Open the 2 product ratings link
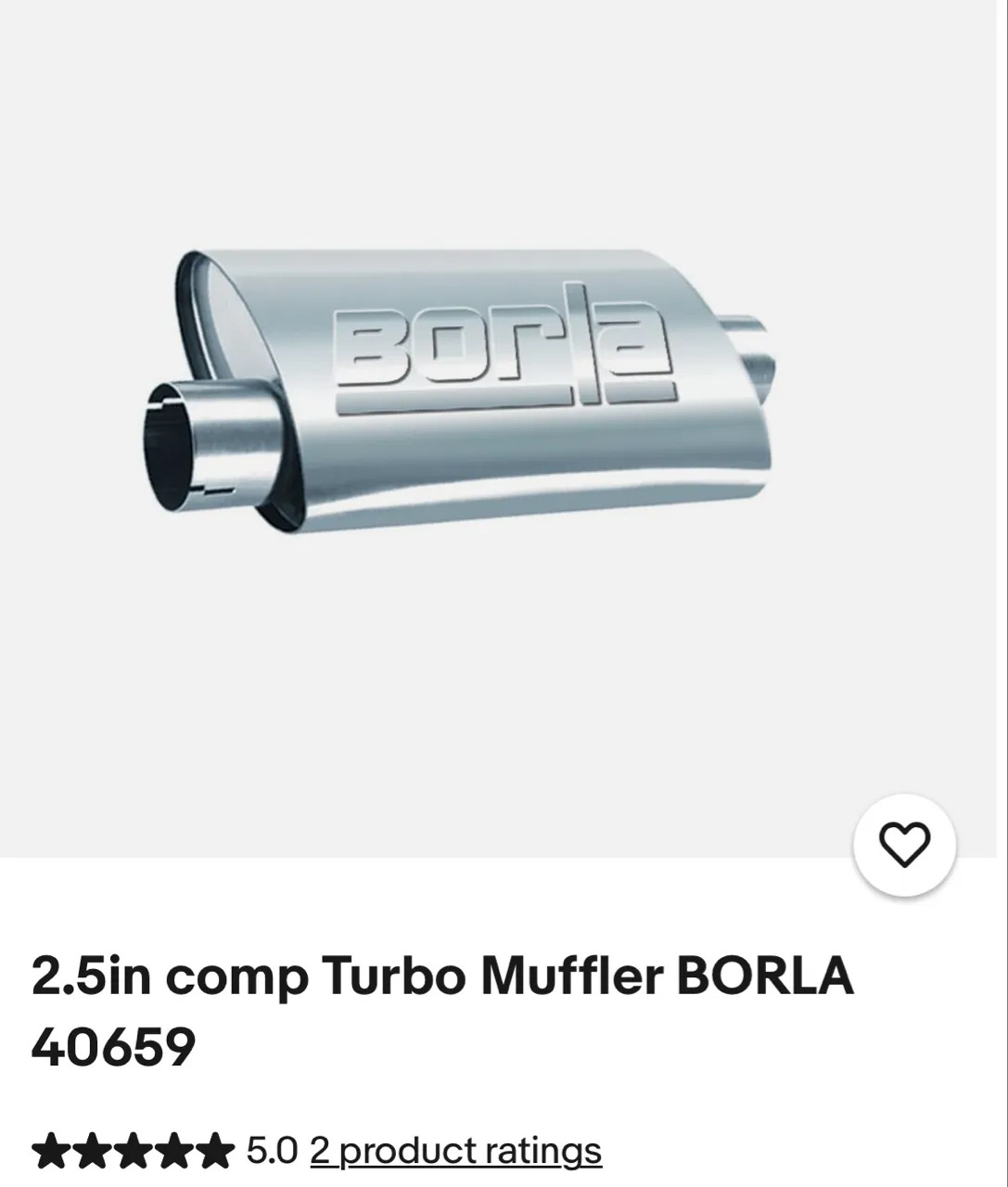1008x1187 pixels. pos(455,1151)
